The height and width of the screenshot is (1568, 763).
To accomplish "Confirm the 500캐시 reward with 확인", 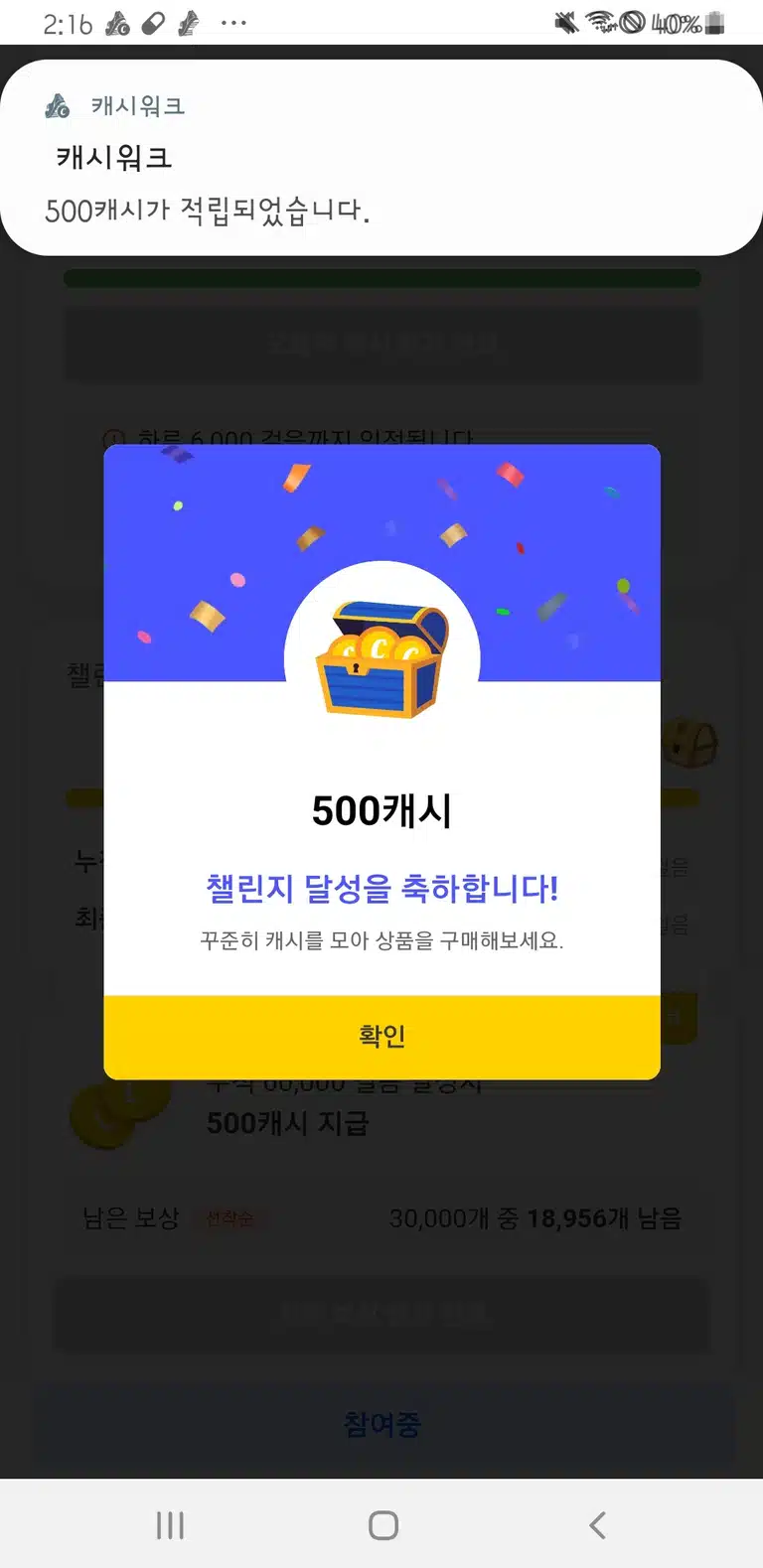I will coord(381,1037).
